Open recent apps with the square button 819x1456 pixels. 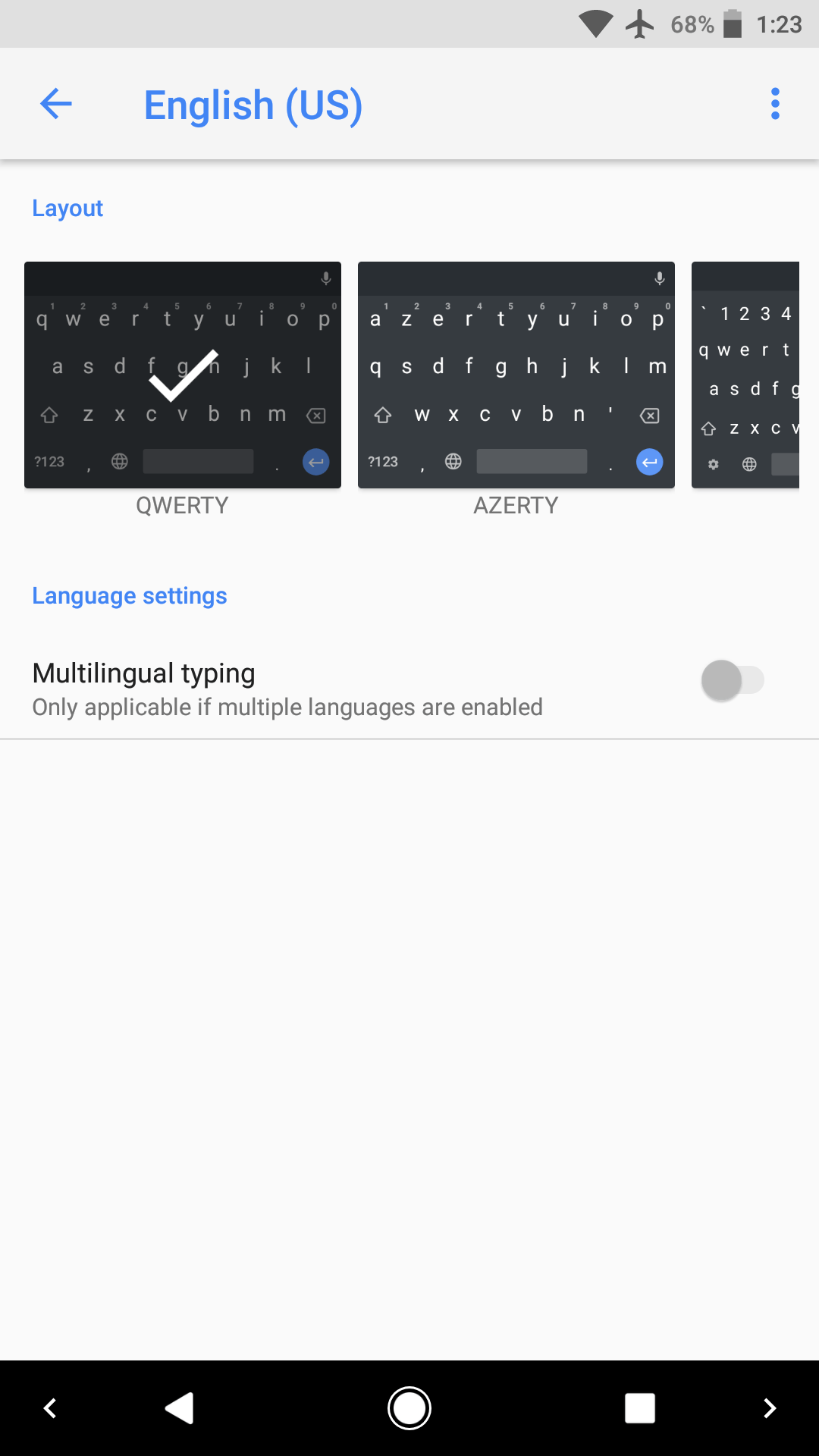[x=640, y=1408]
